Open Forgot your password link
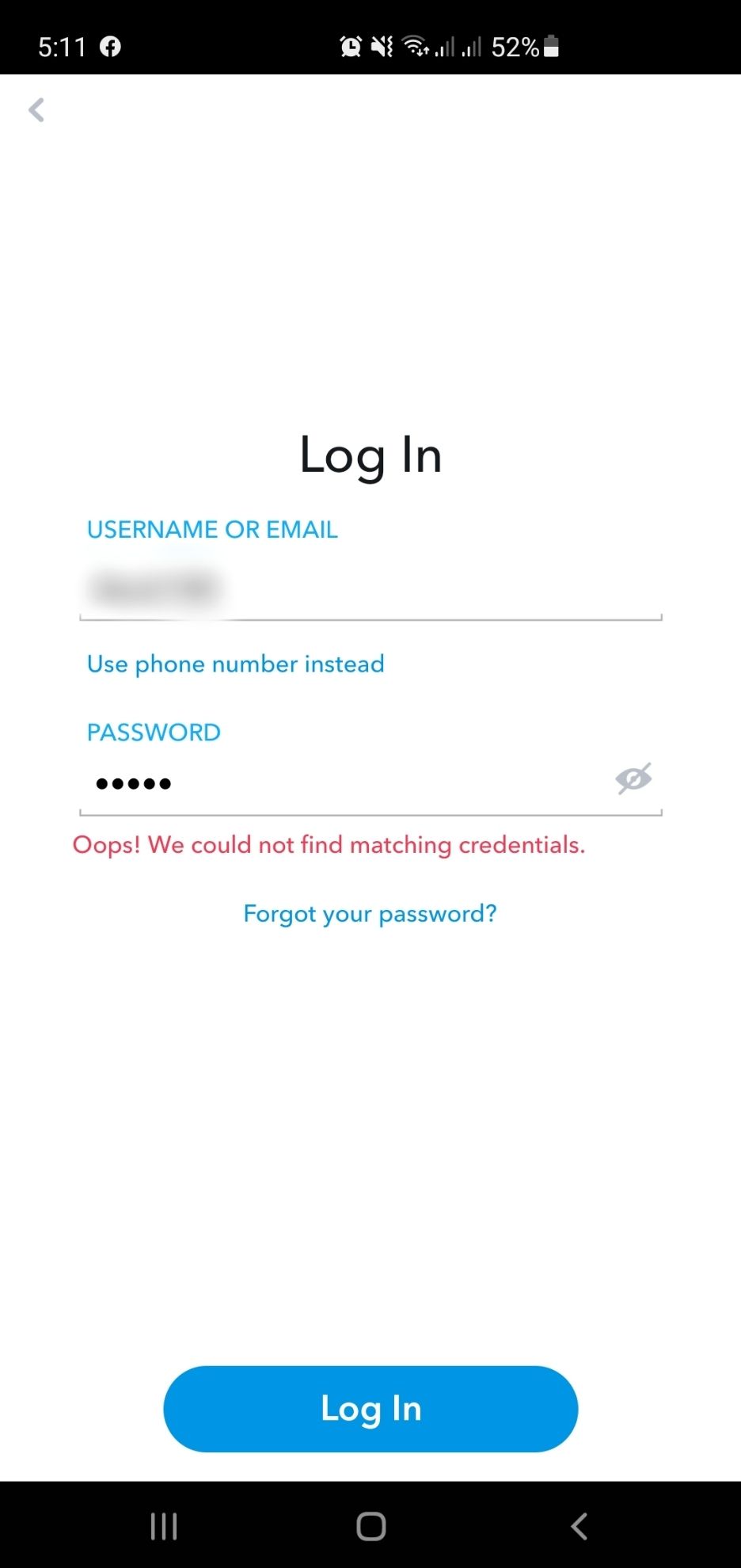741x1568 pixels. [x=370, y=914]
